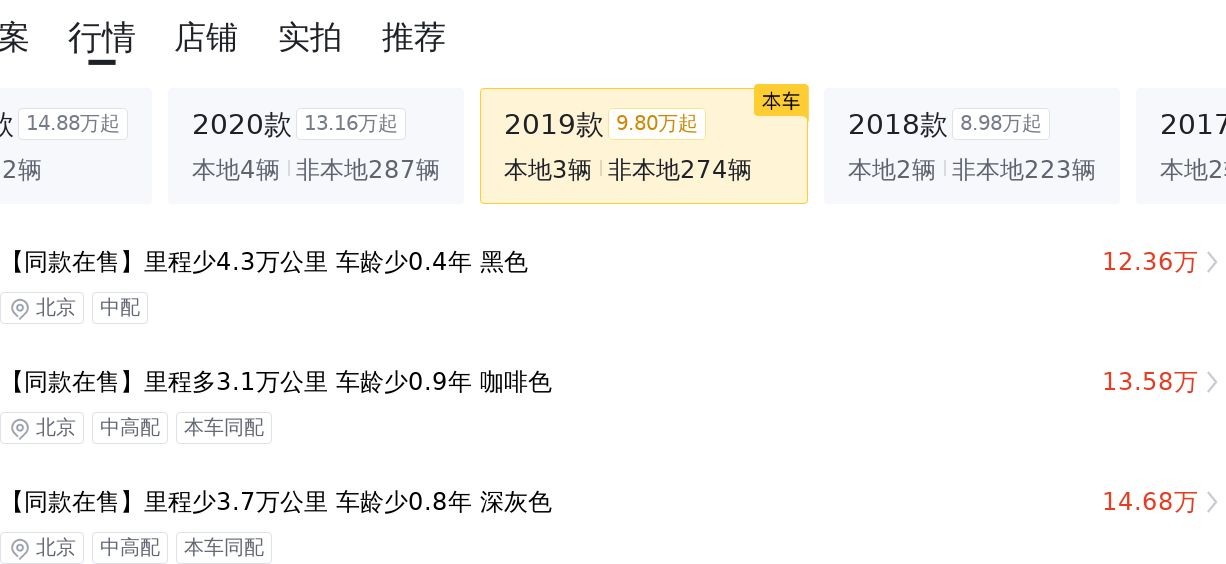Select the 2019款 model year card

click(x=643, y=146)
